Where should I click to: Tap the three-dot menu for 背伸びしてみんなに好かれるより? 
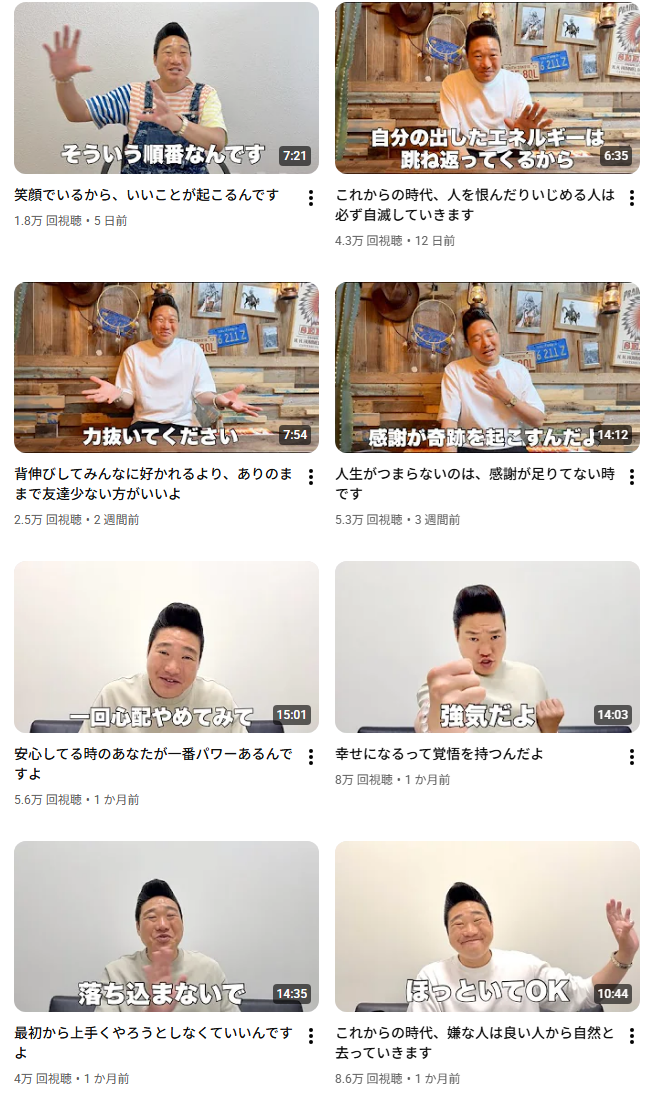[311, 477]
